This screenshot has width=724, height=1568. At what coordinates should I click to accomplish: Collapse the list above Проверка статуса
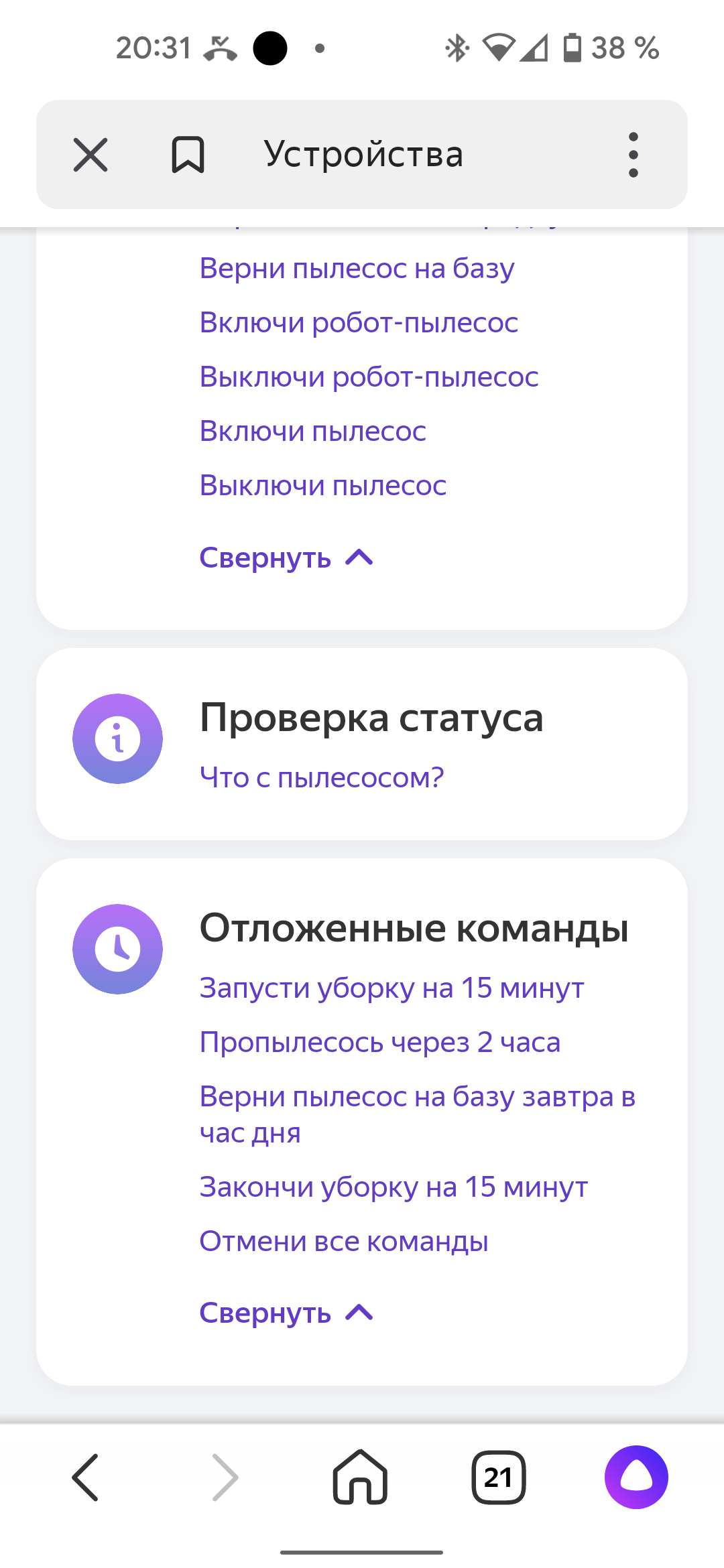pos(286,558)
